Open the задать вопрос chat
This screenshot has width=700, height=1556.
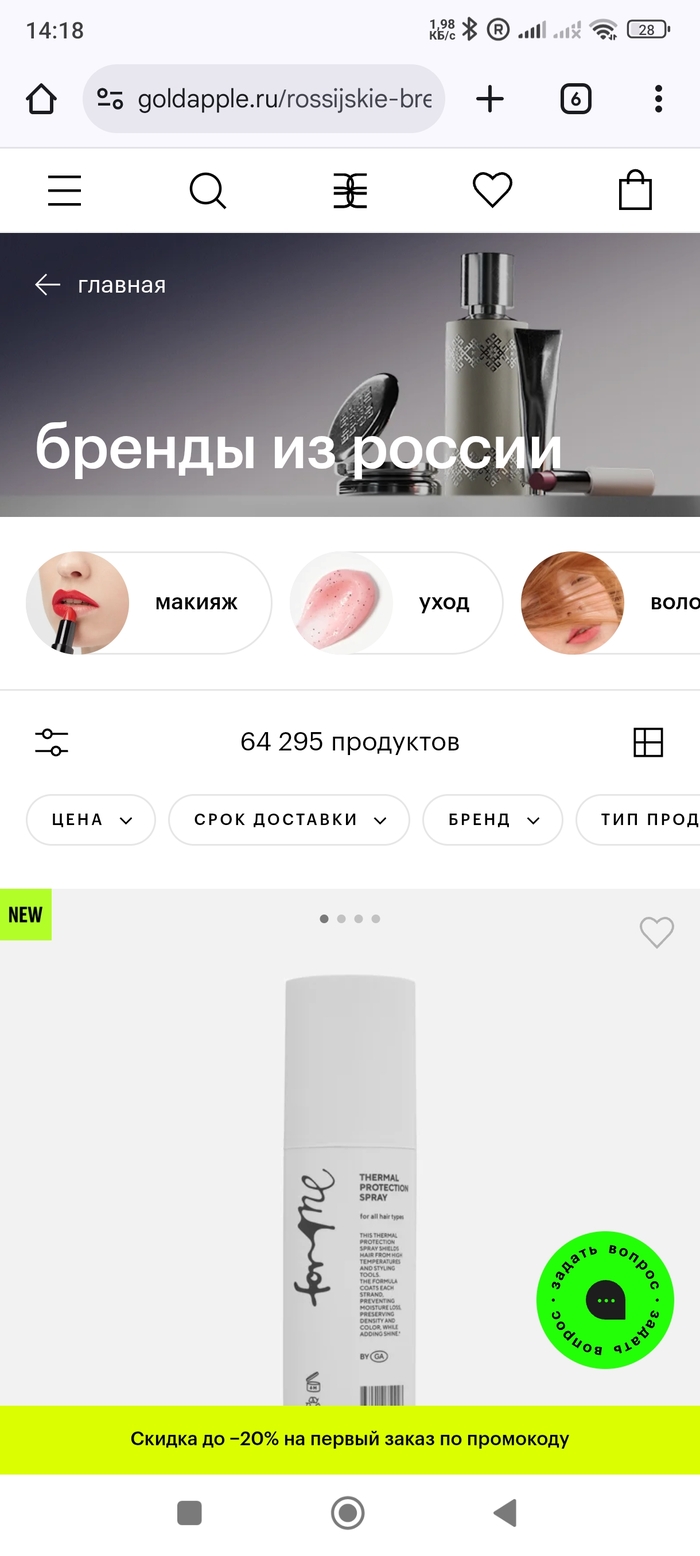(605, 1299)
